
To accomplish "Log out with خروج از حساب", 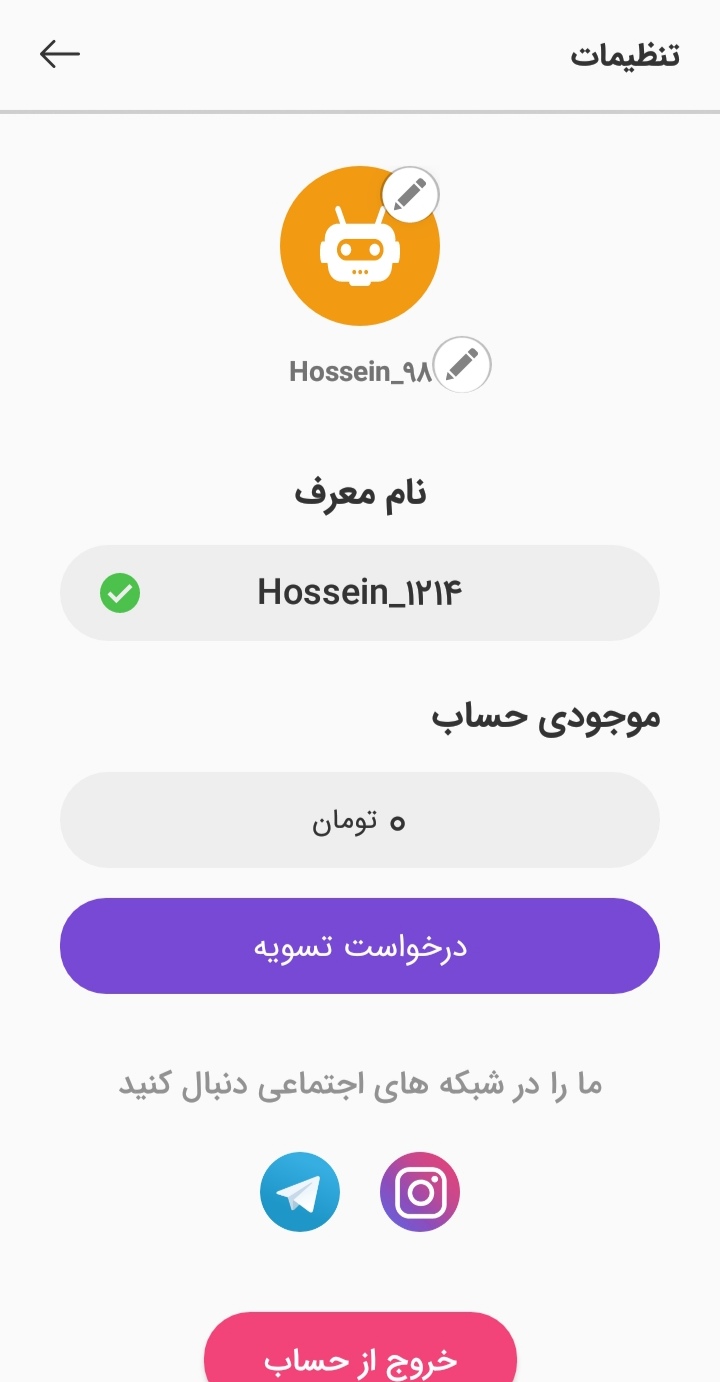I will pyautogui.click(x=360, y=1348).
